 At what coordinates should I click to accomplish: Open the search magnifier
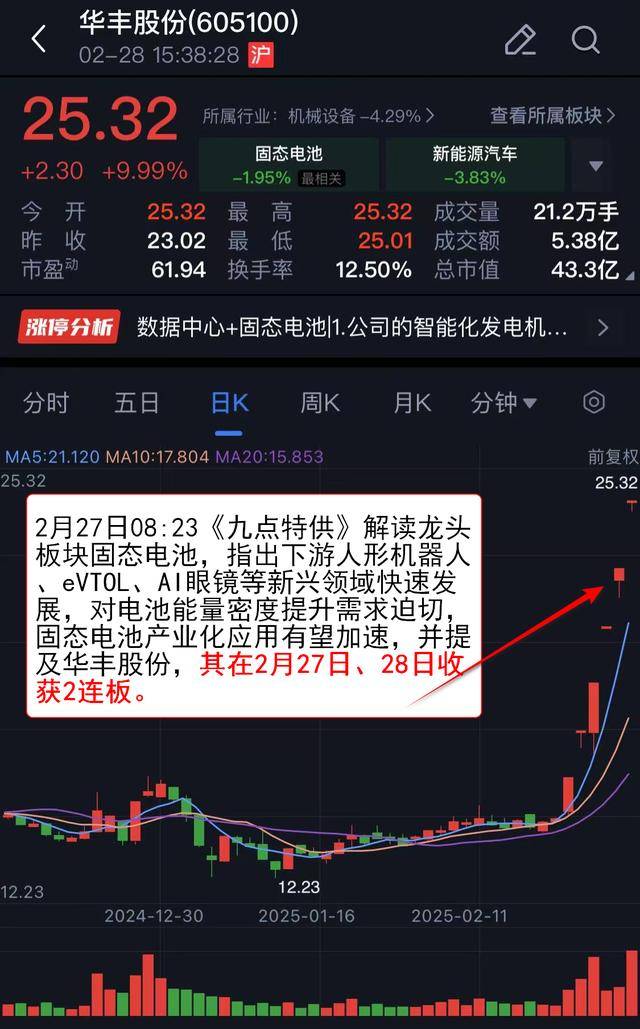(x=585, y=40)
